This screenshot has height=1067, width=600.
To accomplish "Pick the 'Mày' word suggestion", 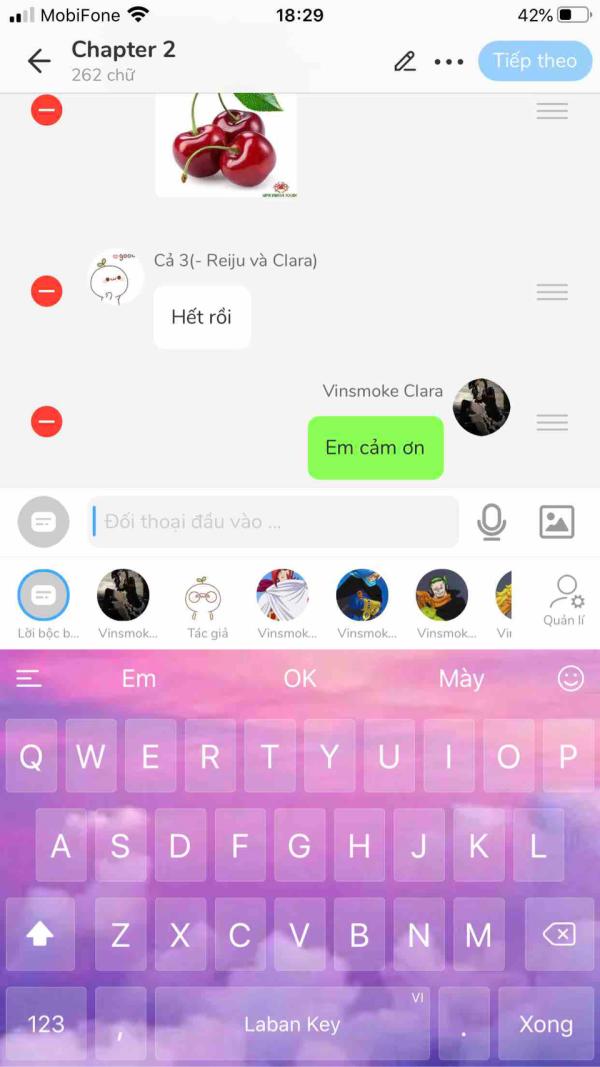I will 461,679.
